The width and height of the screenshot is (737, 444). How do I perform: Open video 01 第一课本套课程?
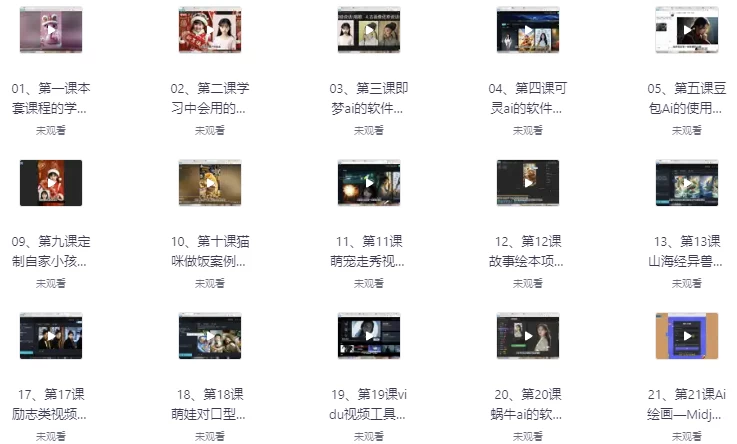[x=51, y=30]
